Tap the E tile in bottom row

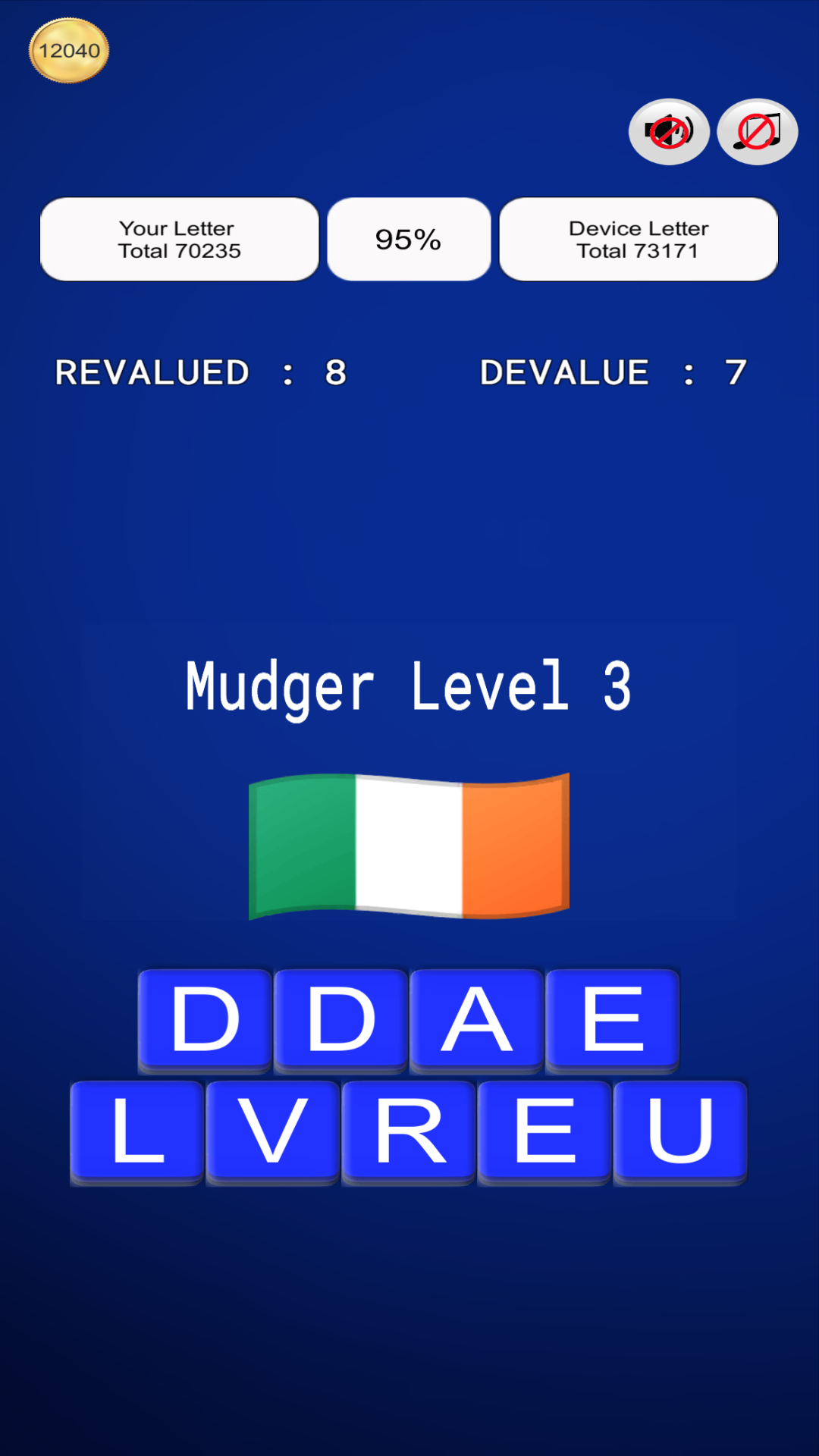click(x=544, y=1130)
